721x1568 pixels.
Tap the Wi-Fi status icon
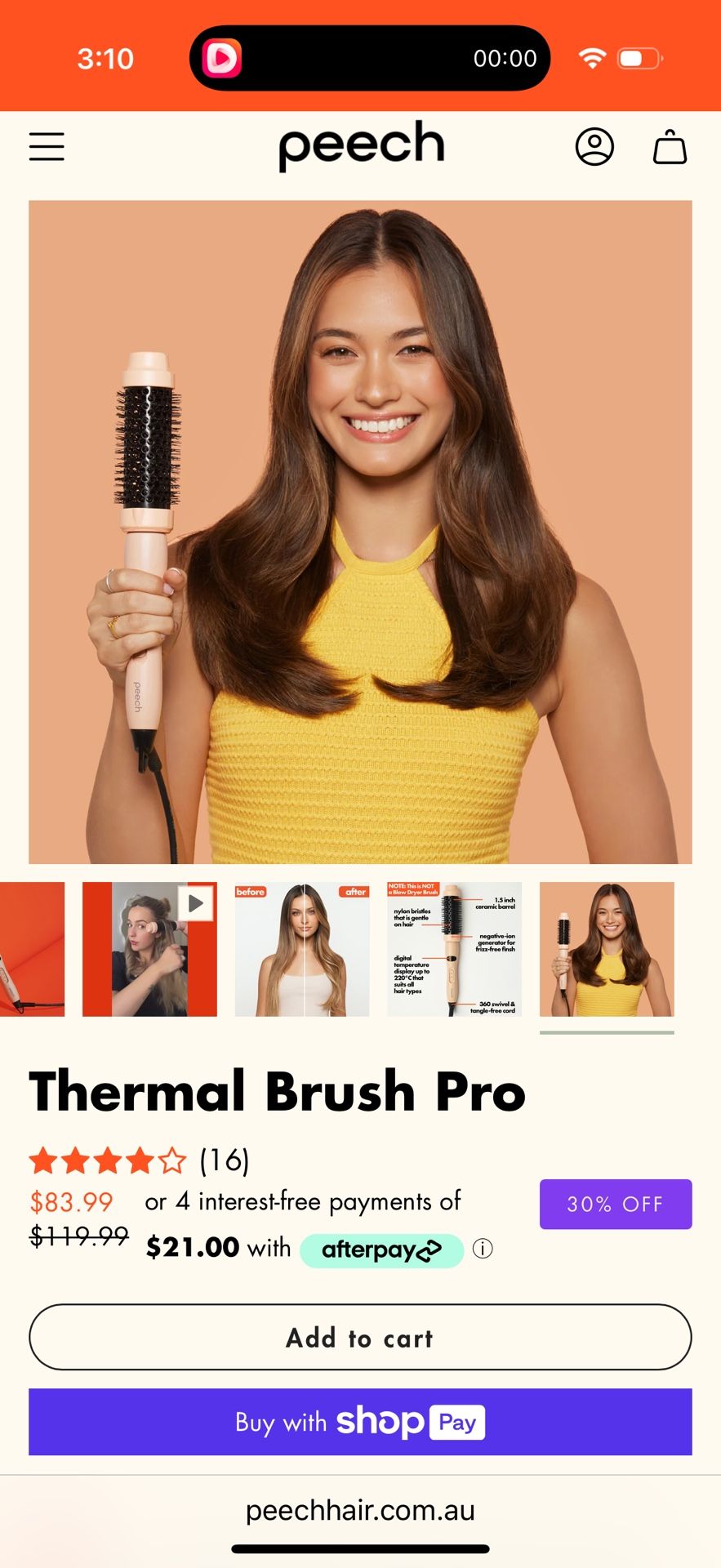[x=594, y=57]
